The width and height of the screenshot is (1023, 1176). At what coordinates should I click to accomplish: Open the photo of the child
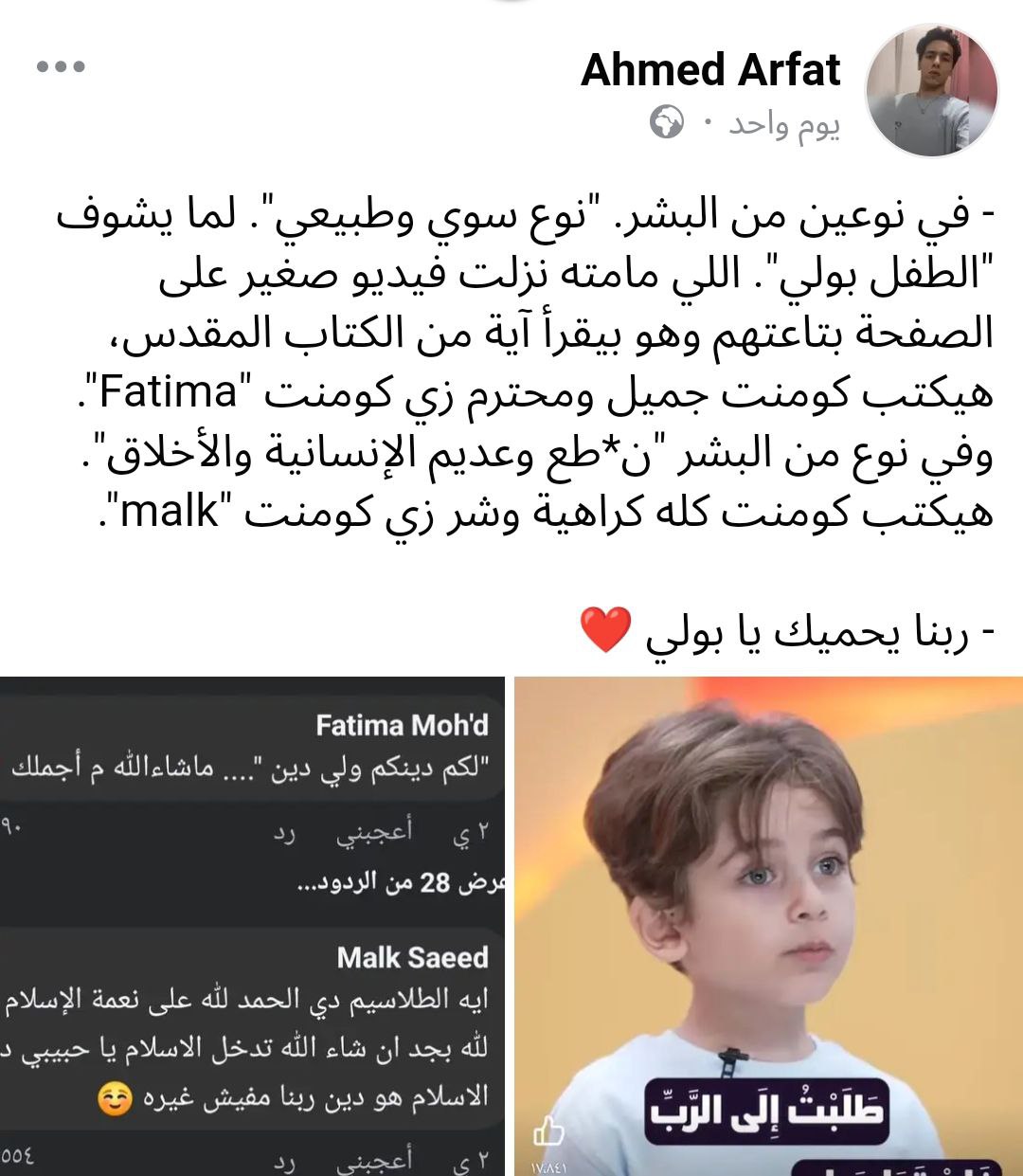pyautogui.click(x=768, y=925)
